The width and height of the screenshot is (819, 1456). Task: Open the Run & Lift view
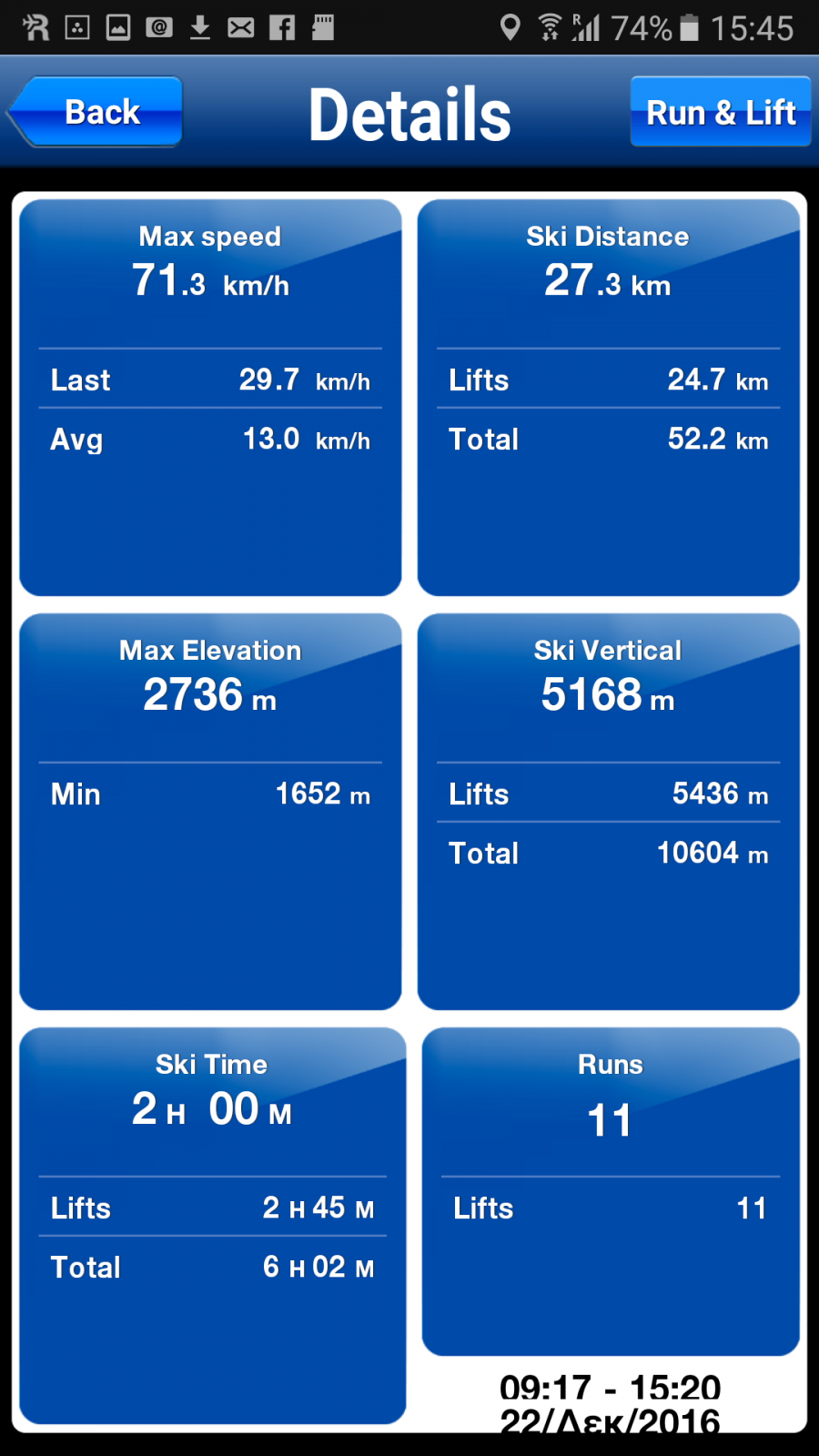pos(720,112)
